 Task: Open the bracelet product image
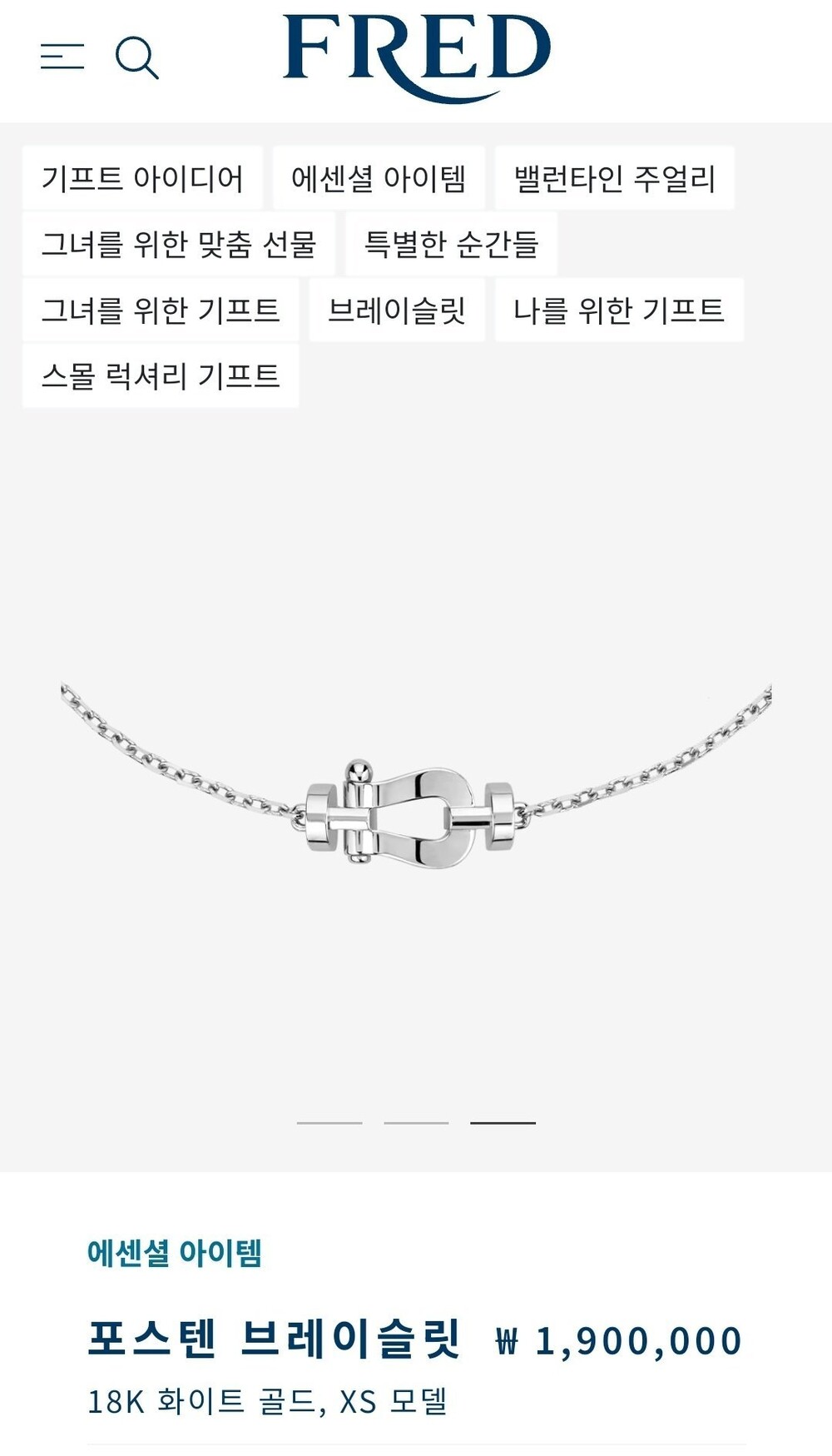click(x=416, y=774)
